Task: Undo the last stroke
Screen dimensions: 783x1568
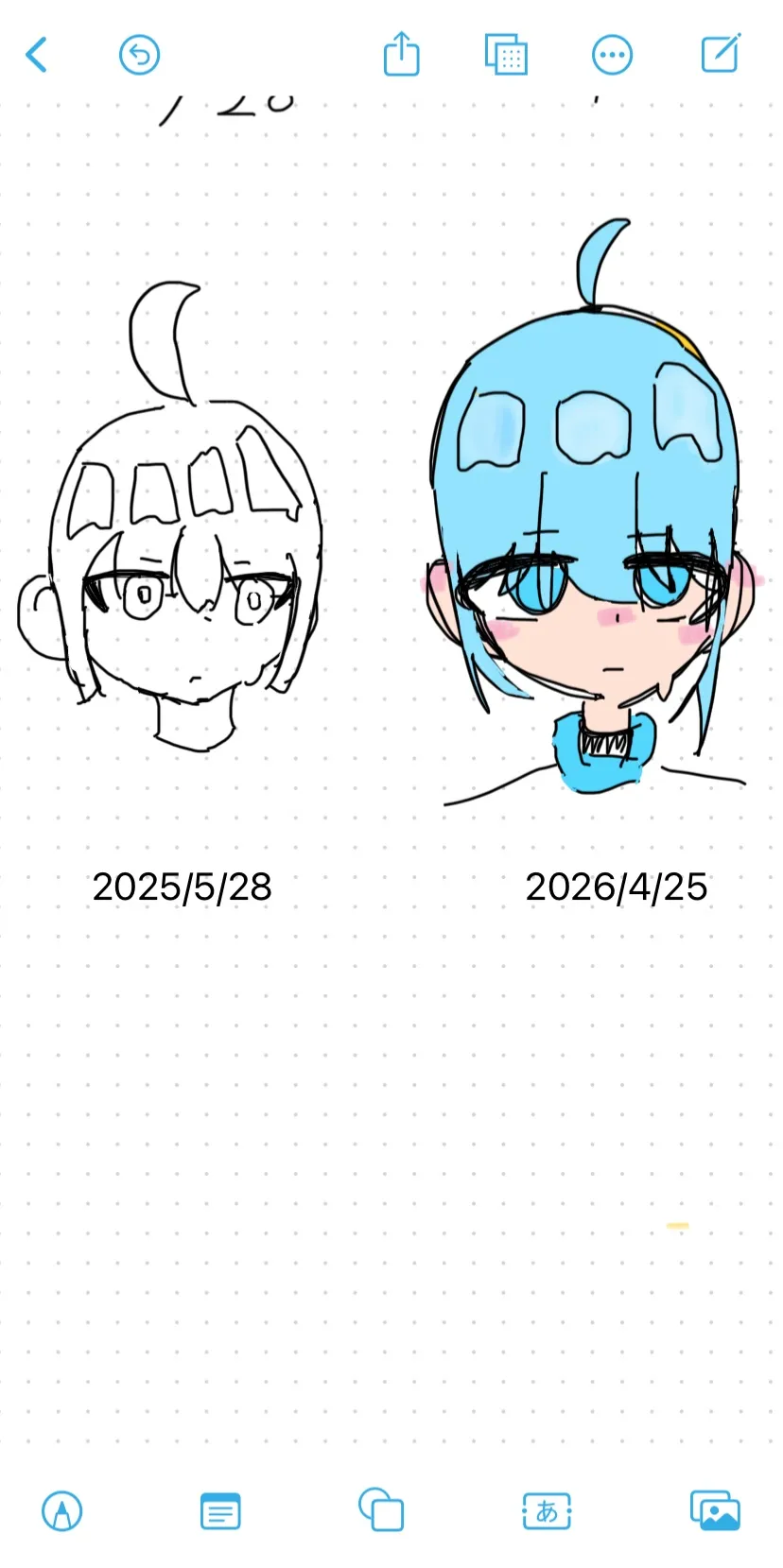Action: (139, 55)
